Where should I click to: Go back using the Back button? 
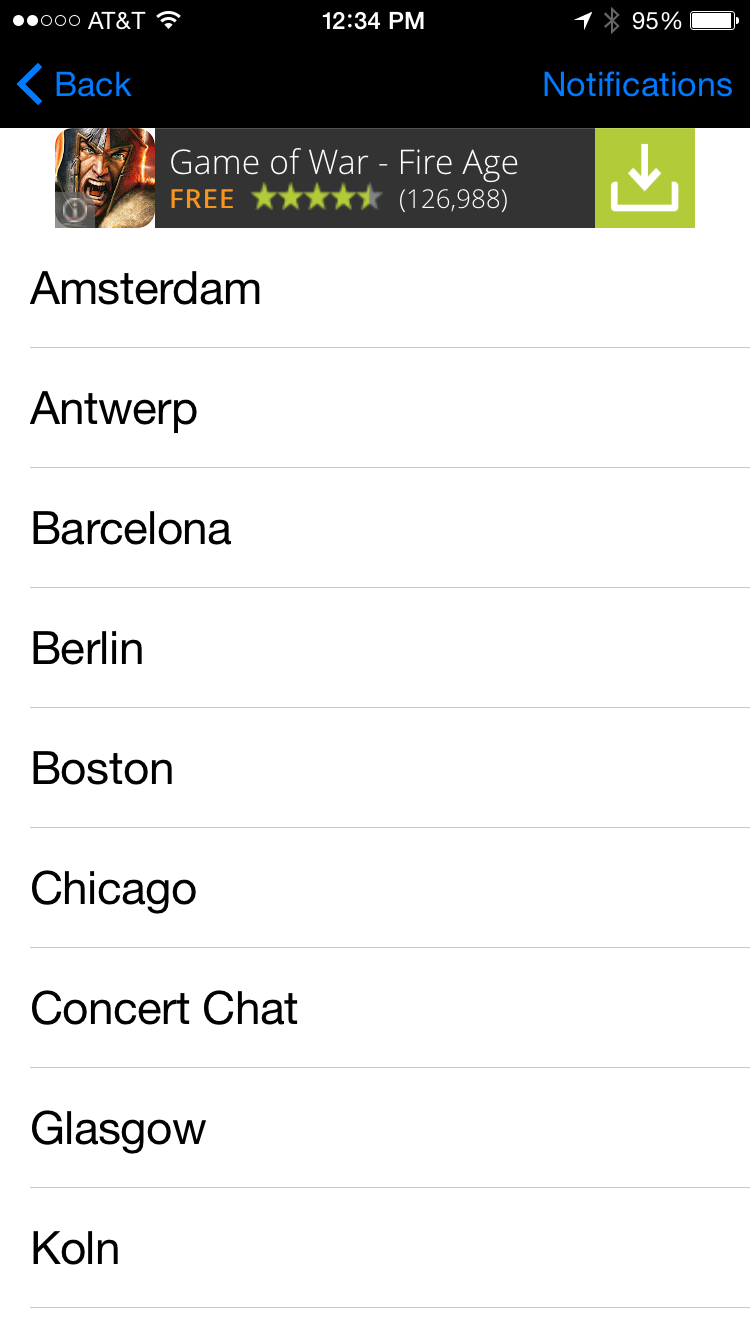click(x=74, y=85)
